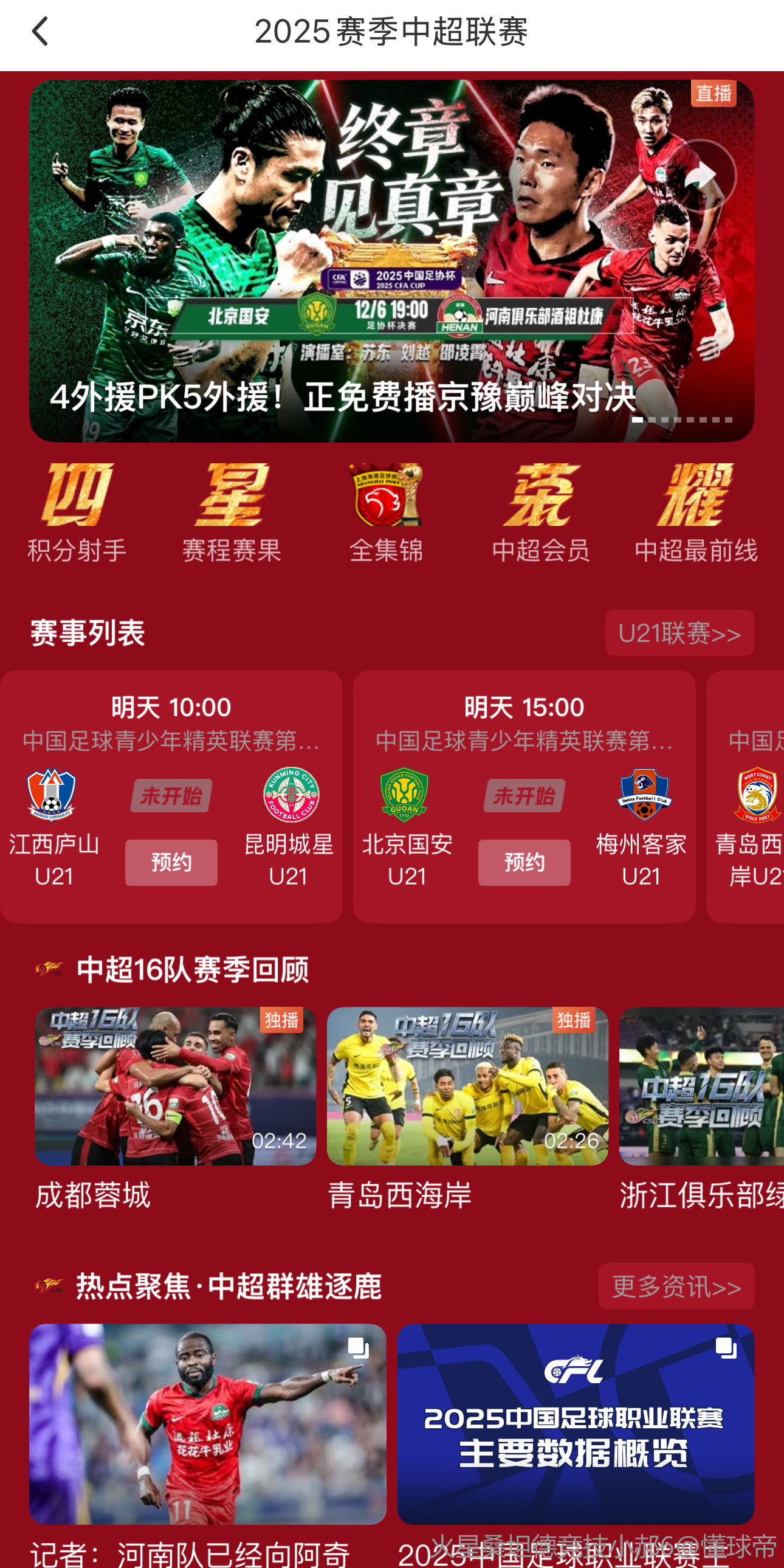Reserve the 江西庐山U21 vs 昆明城星U21 match
This screenshot has width=784, height=1568.
[x=171, y=863]
